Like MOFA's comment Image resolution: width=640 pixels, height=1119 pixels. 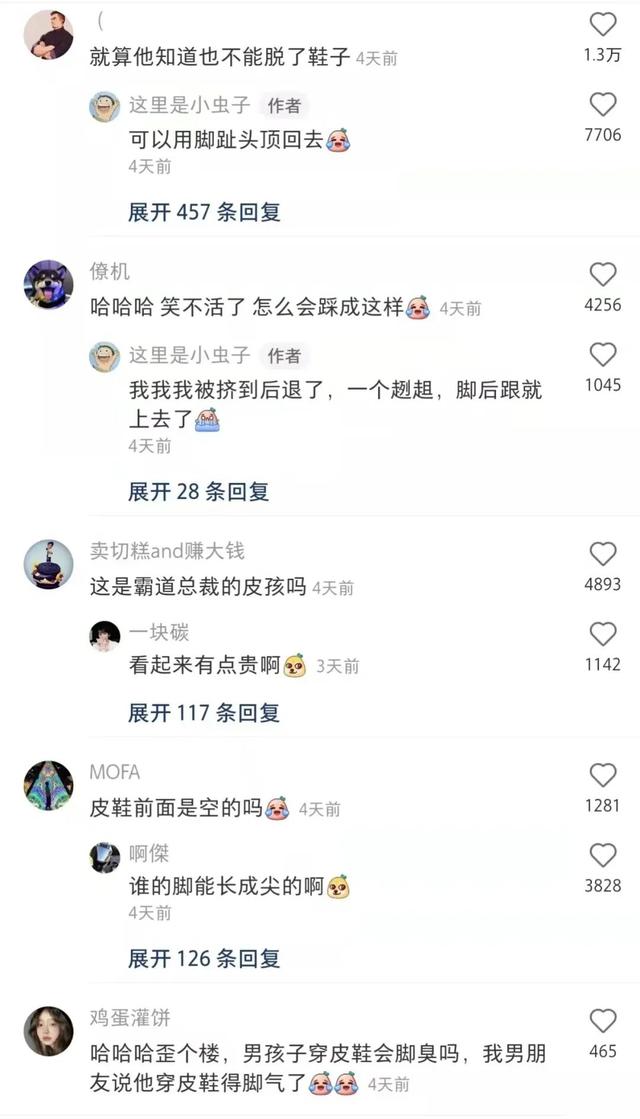(x=603, y=775)
